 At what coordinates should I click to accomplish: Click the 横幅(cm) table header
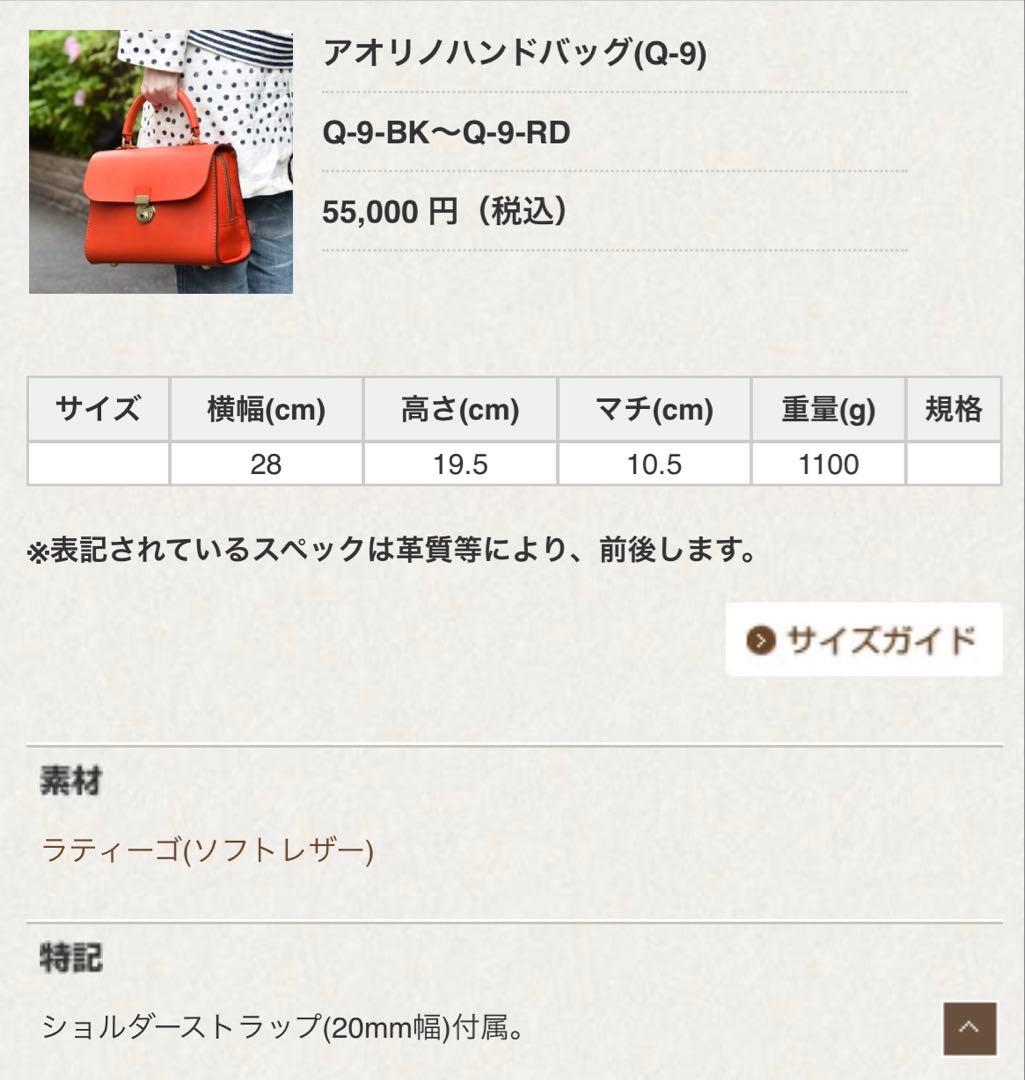click(x=263, y=408)
